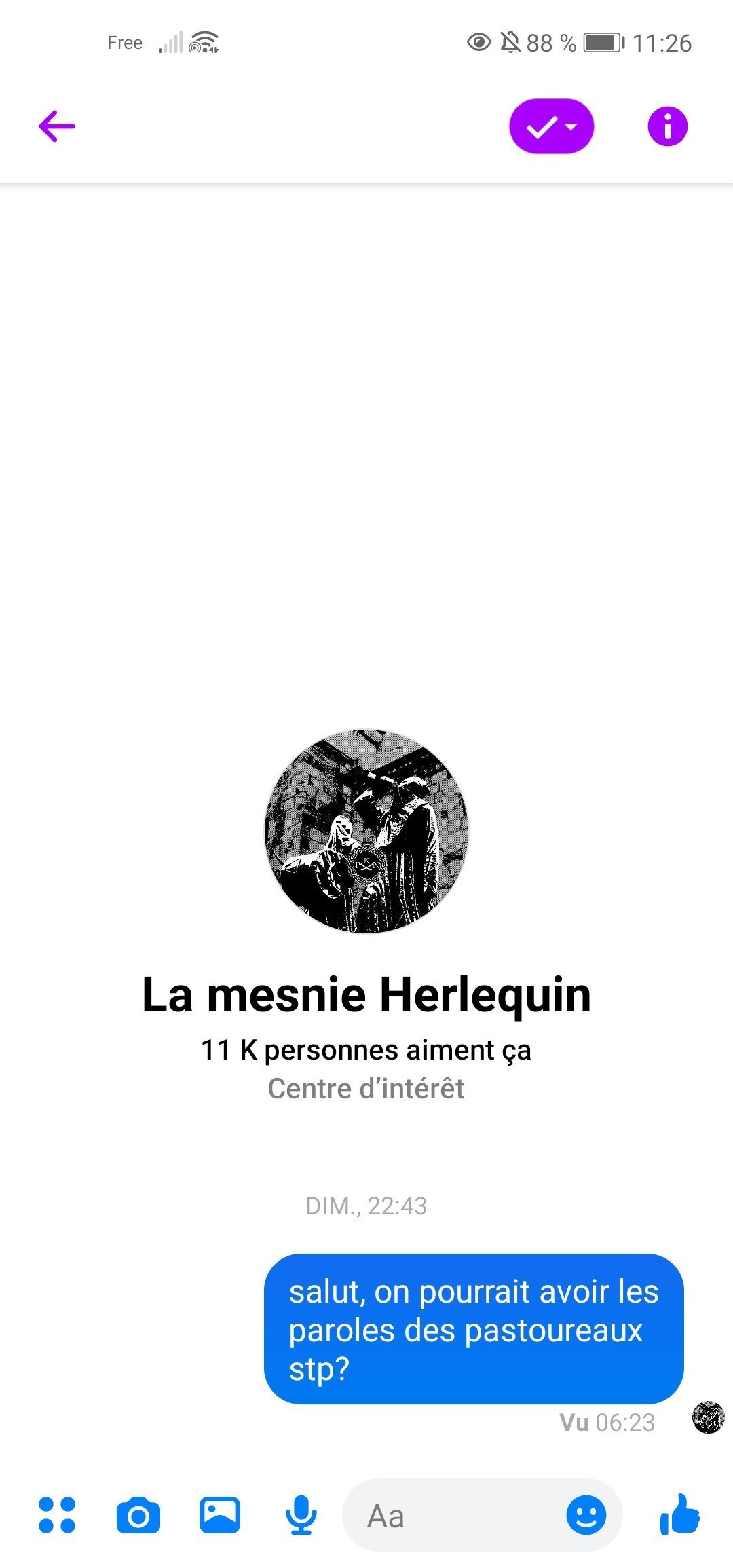
Task: Launch the camera icon
Action: pyautogui.click(x=138, y=1515)
